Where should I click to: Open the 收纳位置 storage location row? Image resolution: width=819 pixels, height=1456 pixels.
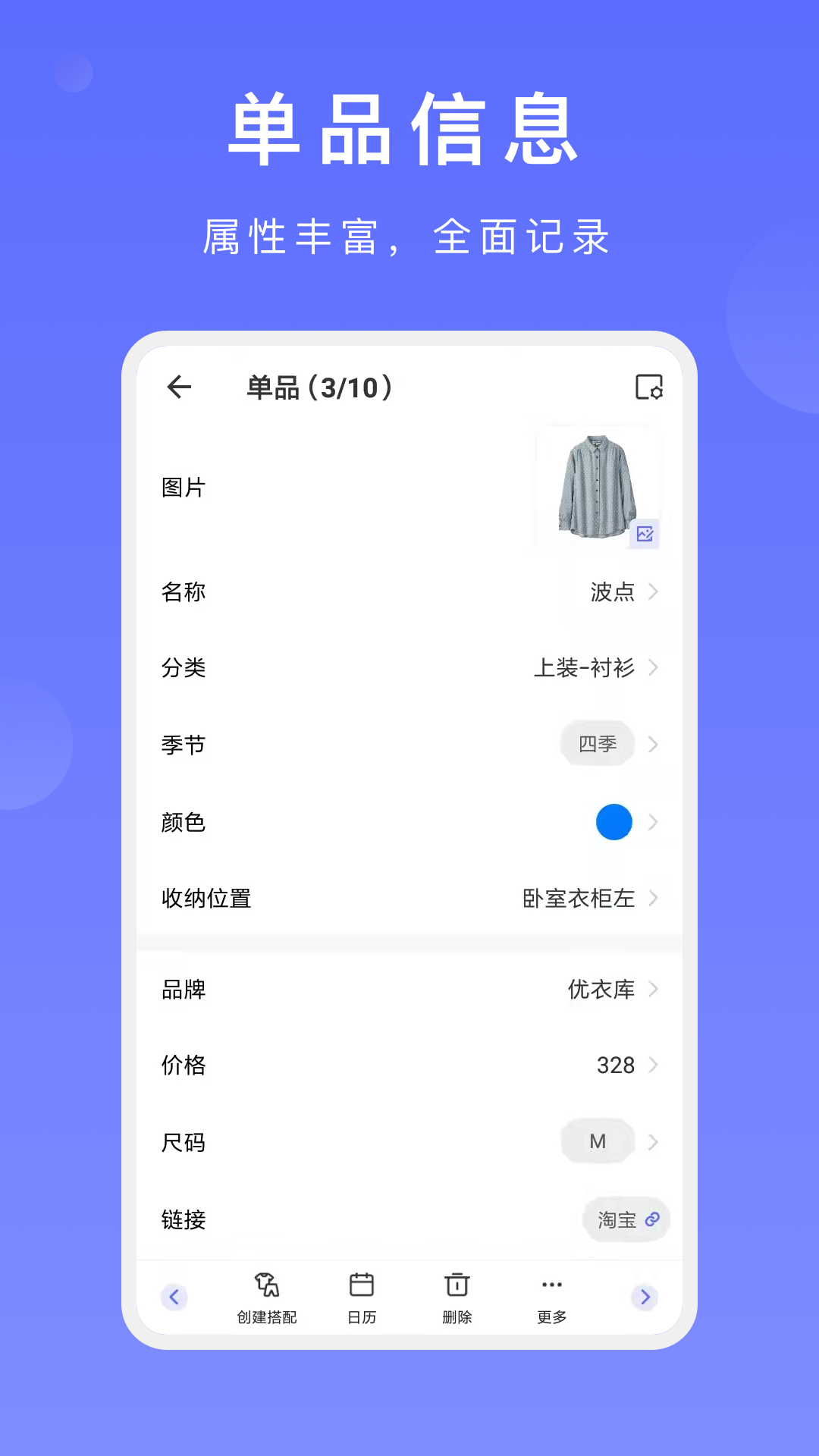[x=653, y=898]
